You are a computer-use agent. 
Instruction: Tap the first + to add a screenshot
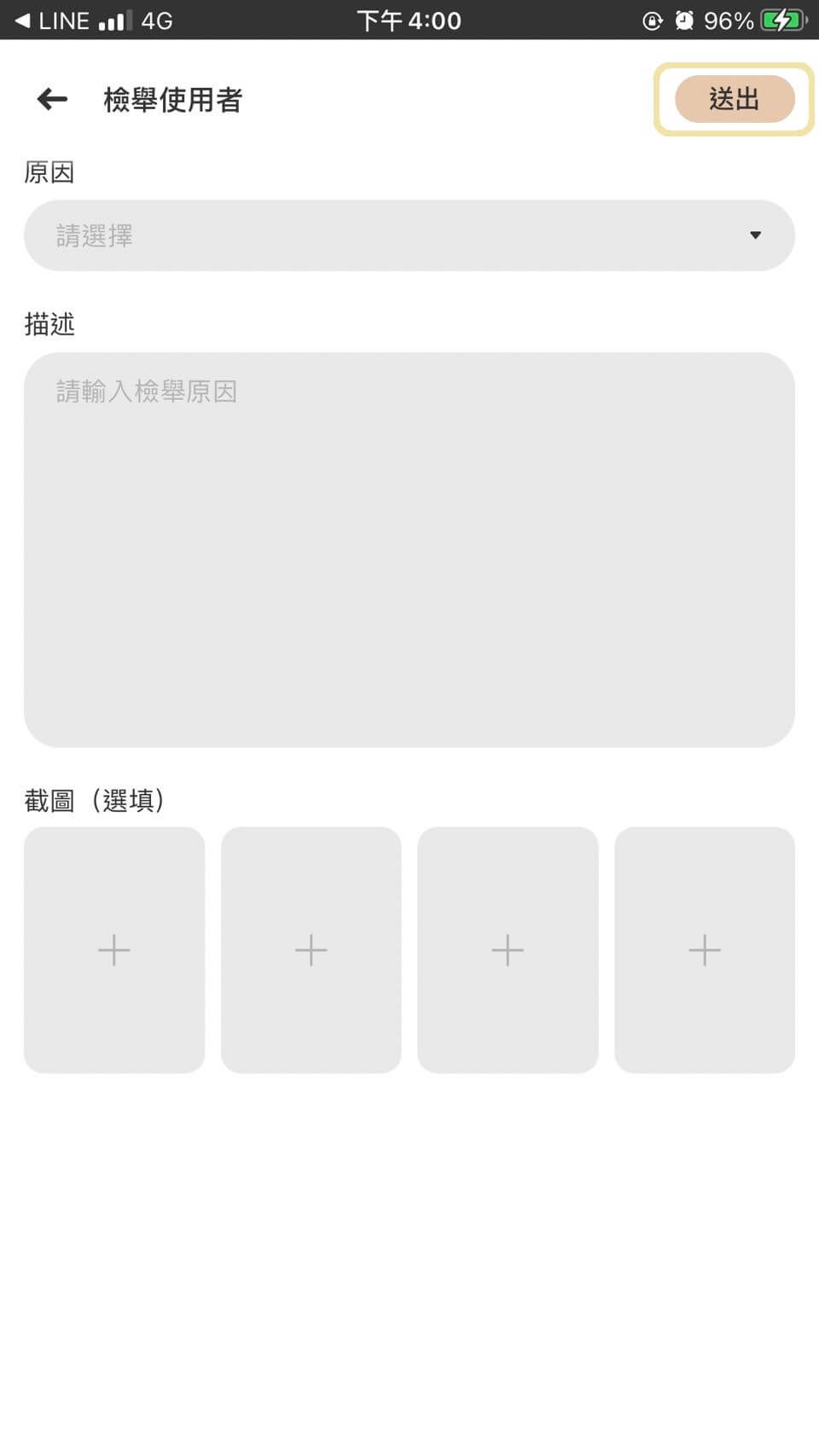coord(114,949)
